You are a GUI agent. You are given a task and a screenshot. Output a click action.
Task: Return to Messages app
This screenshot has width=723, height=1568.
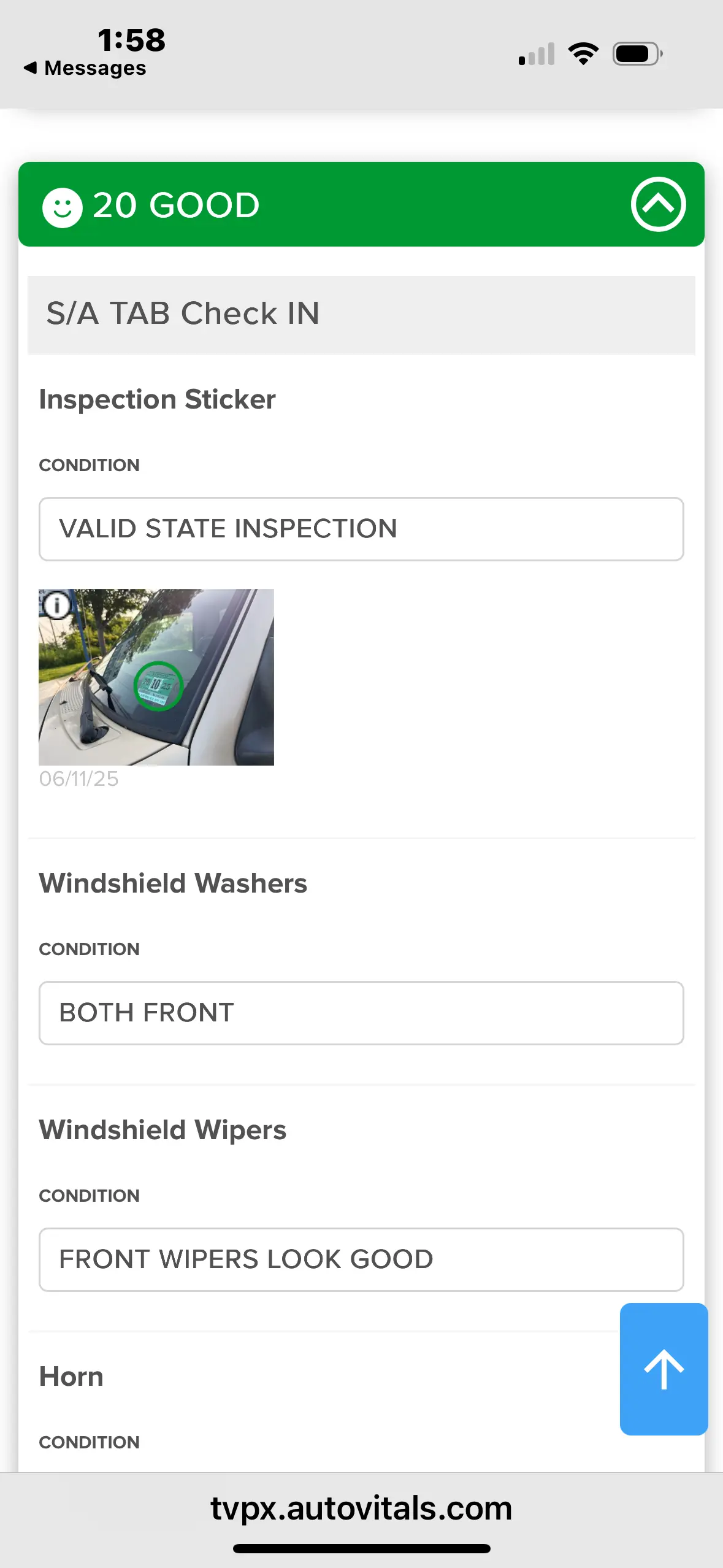click(85, 67)
